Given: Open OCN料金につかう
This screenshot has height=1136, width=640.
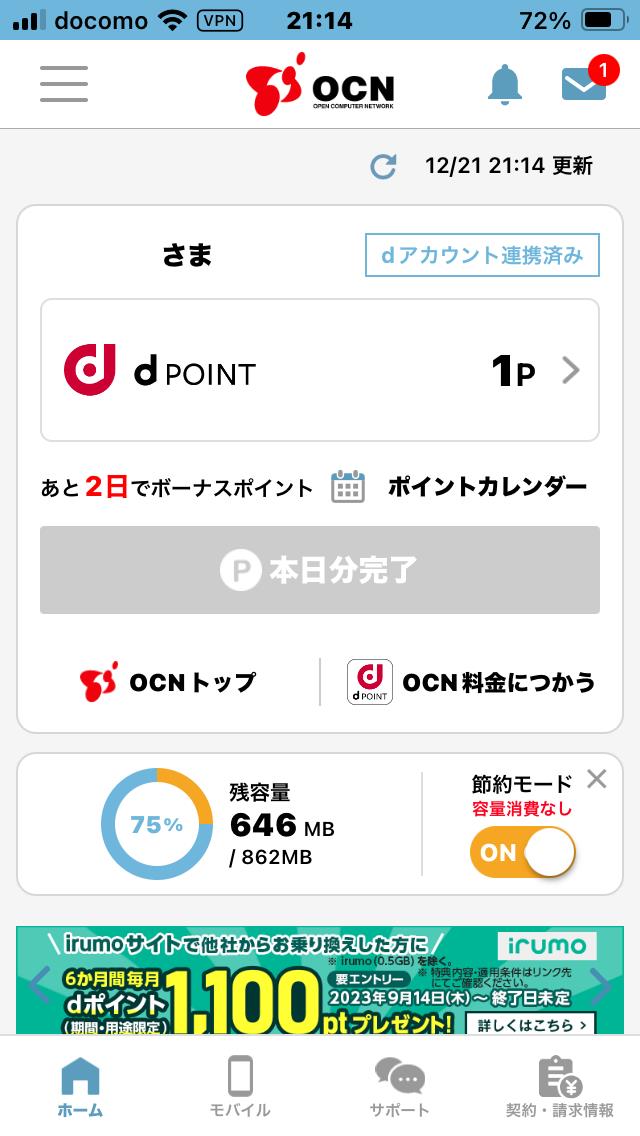Looking at the screenshot, I should (x=472, y=682).
